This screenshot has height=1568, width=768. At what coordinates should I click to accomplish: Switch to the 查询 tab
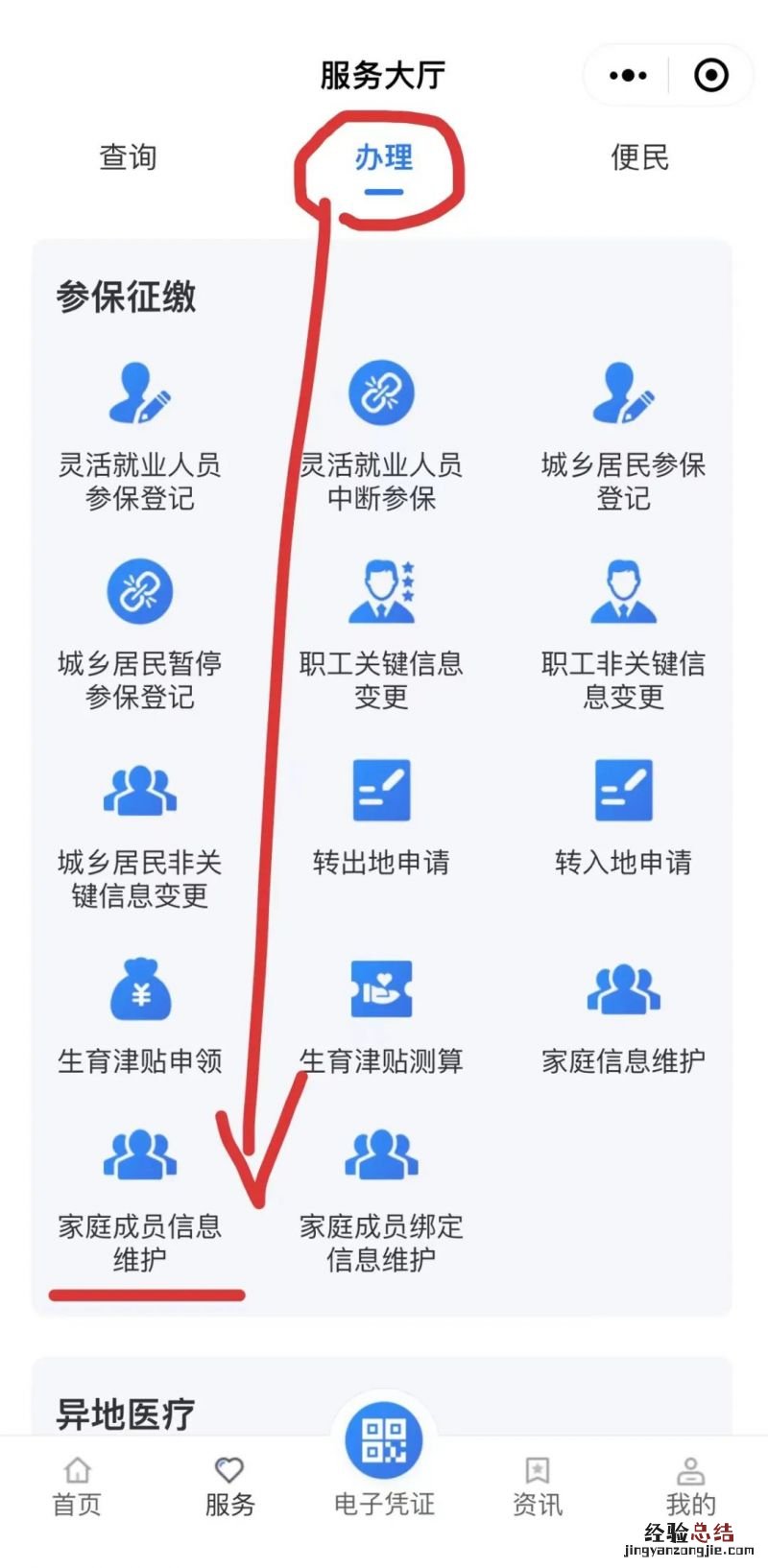[128, 157]
